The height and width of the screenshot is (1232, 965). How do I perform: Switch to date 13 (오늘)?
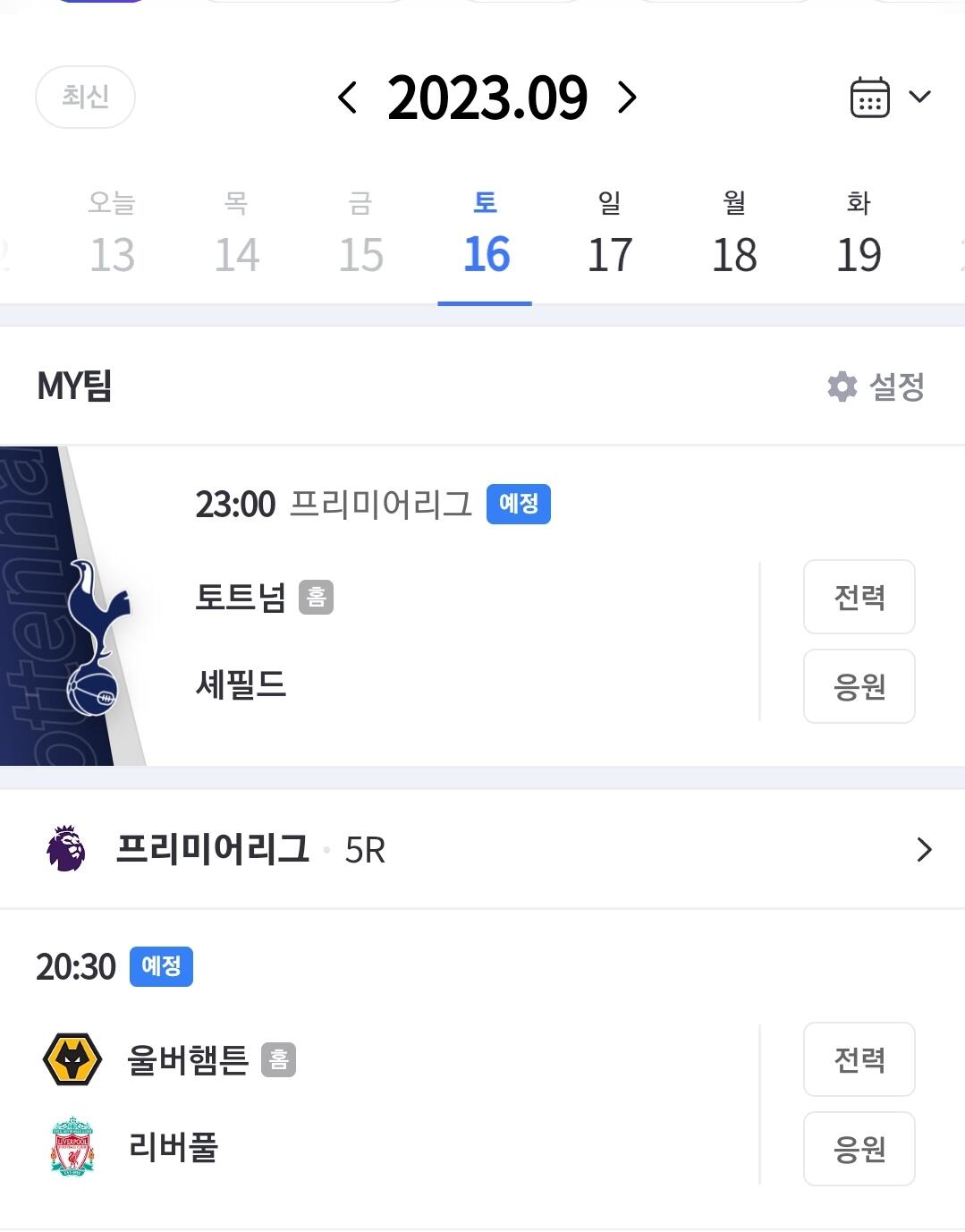click(x=111, y=233)
